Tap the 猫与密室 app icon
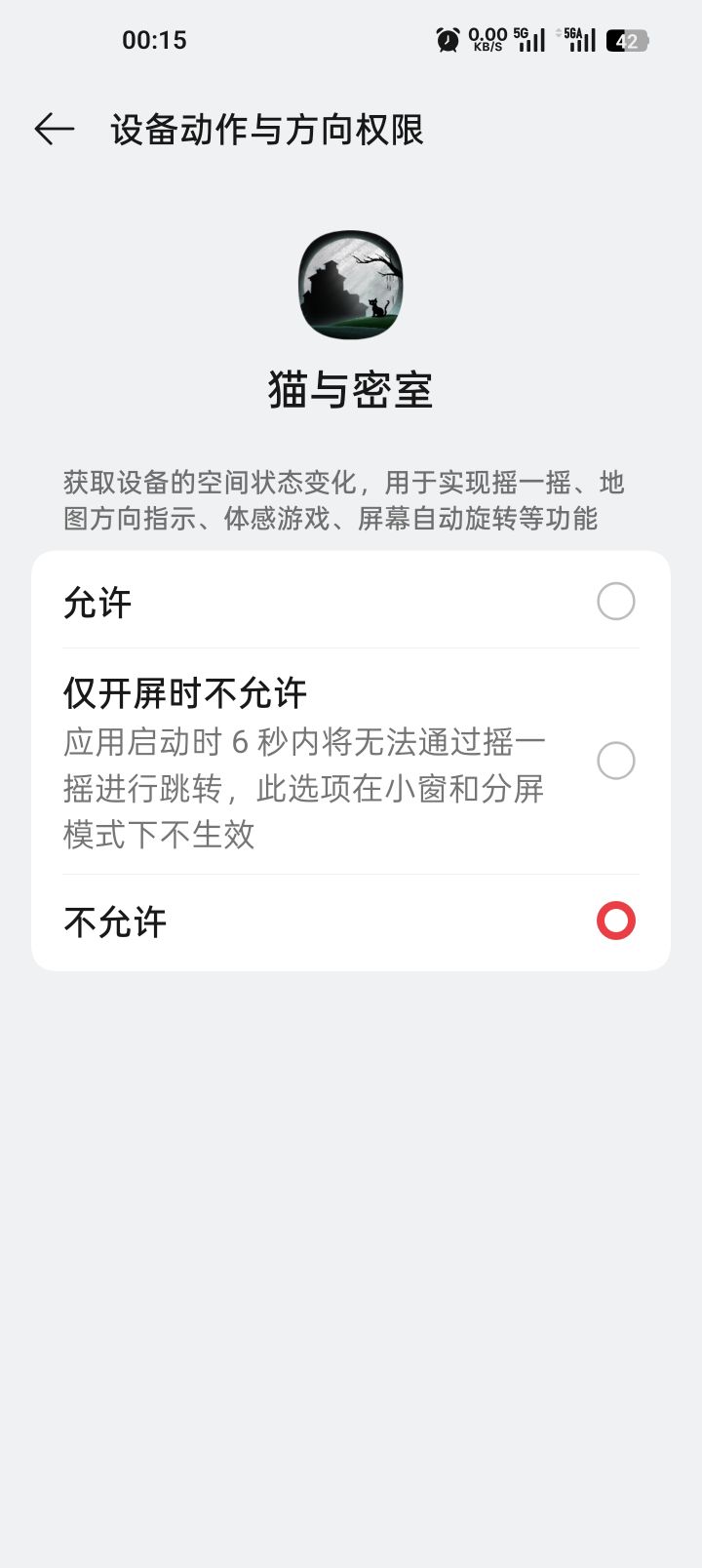 point(350,284)
